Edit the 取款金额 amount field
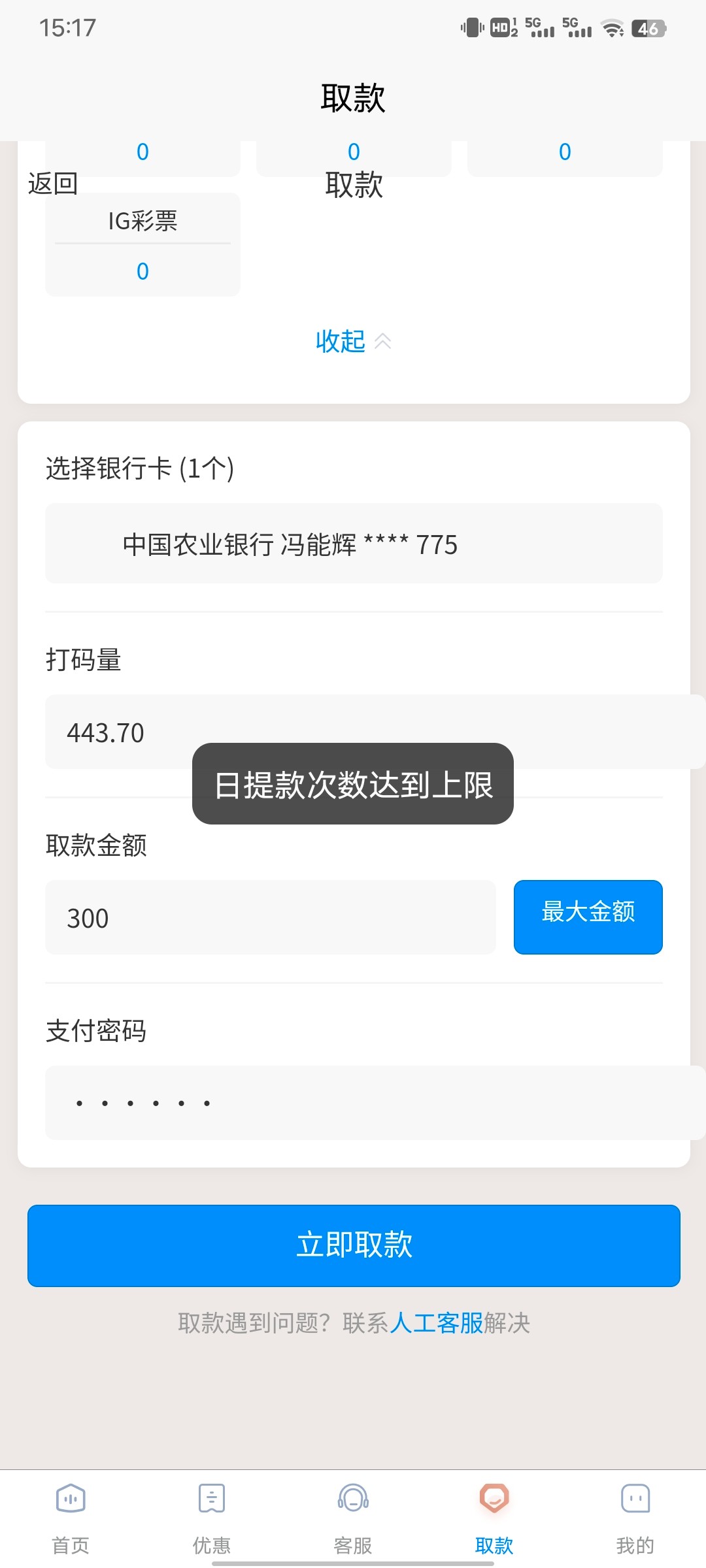The width and height of the screenshot is (706, 1568). point(270,917)
